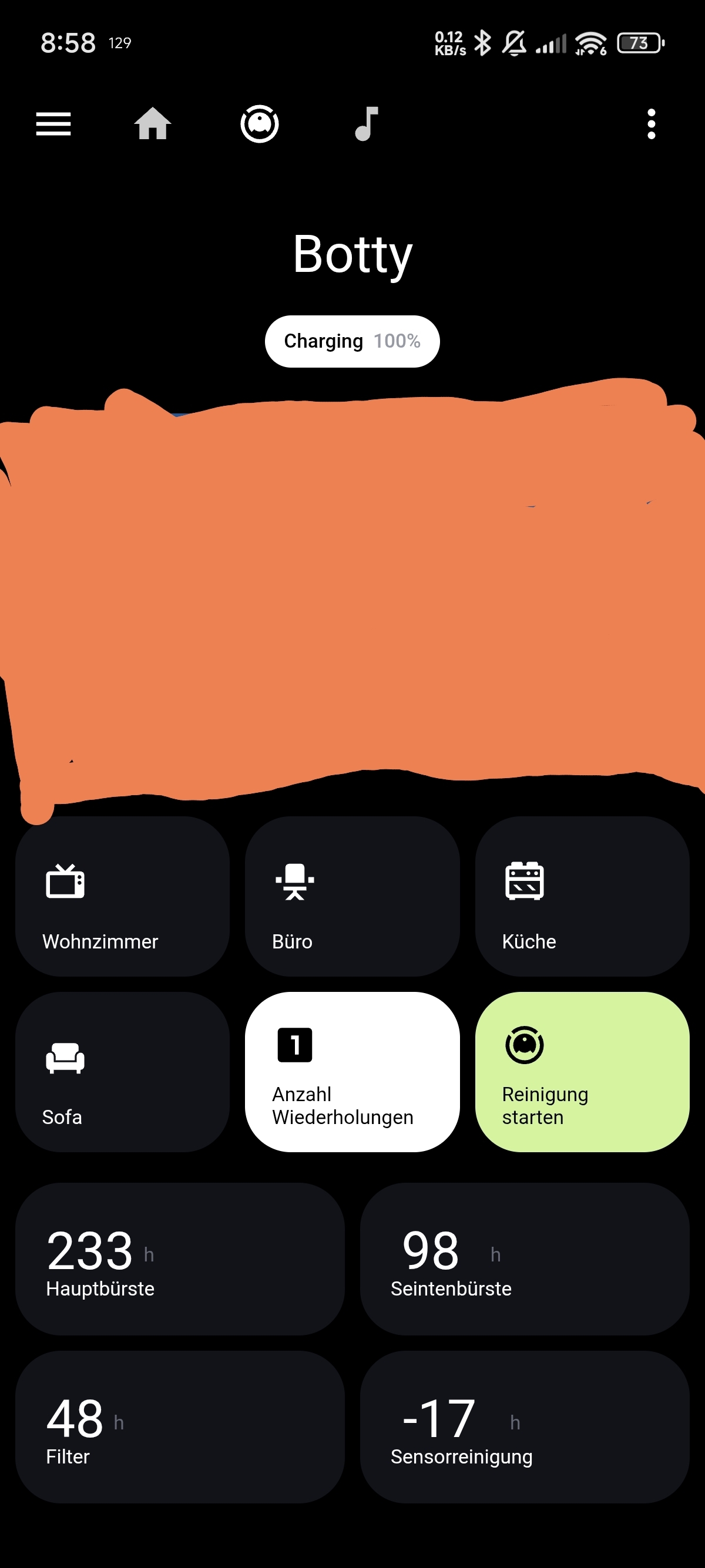
Task: Open Hauptbürste hours card
Action: [x=180, y=1259]
